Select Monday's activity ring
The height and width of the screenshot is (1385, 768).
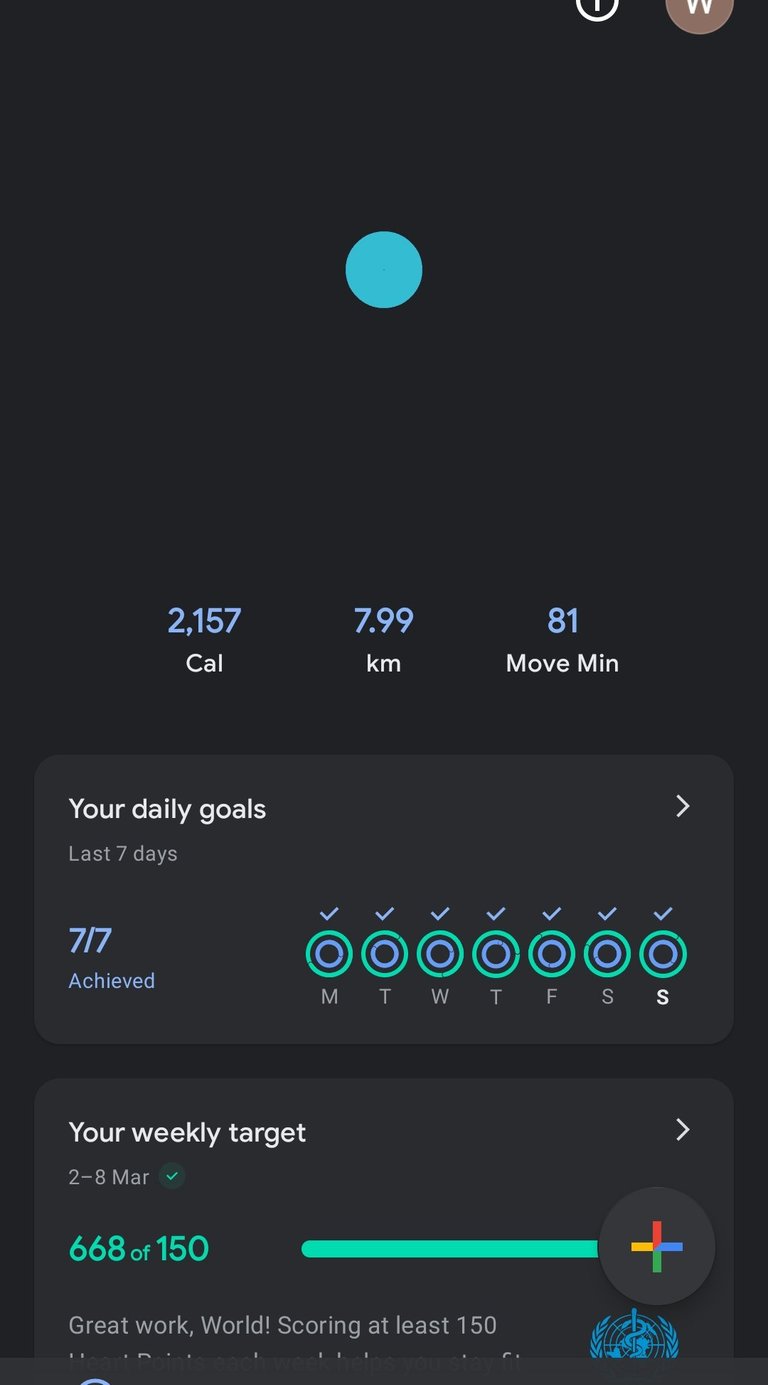(329, 954)
